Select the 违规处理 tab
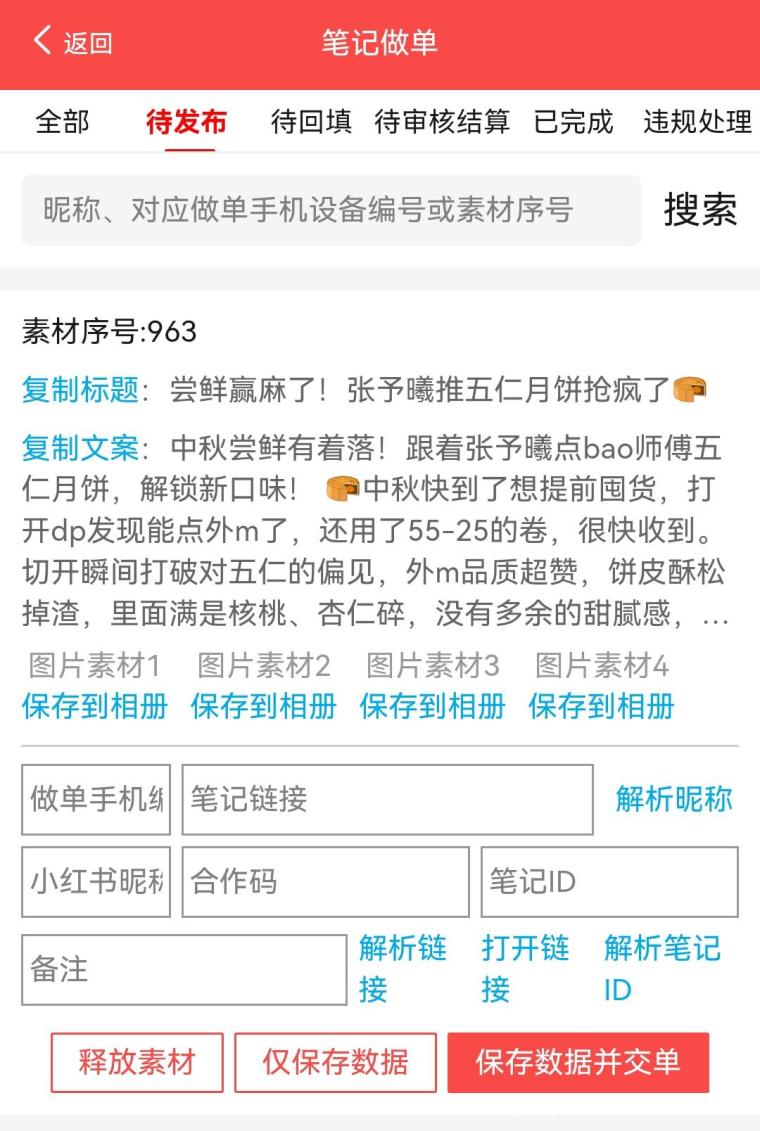760x1131 pixels. 697,122
